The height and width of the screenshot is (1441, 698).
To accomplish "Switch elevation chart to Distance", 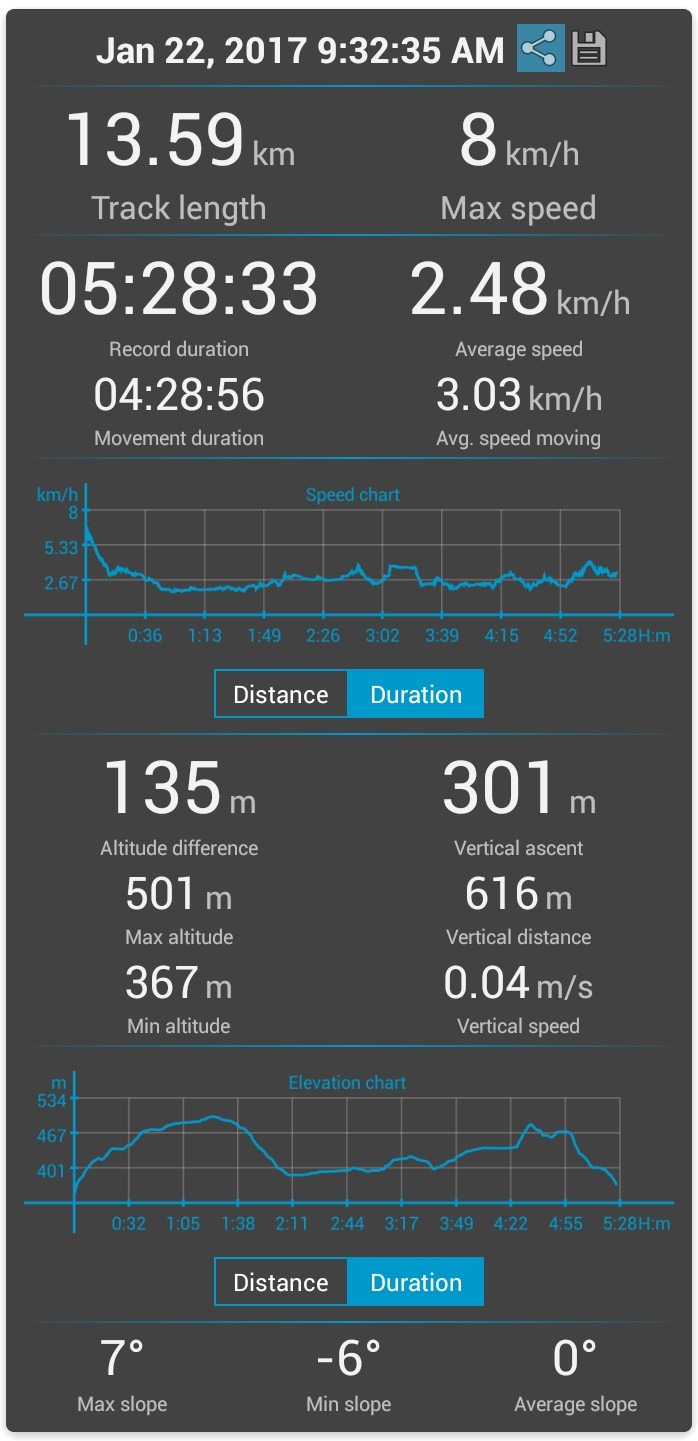I will coord(281,1282).
